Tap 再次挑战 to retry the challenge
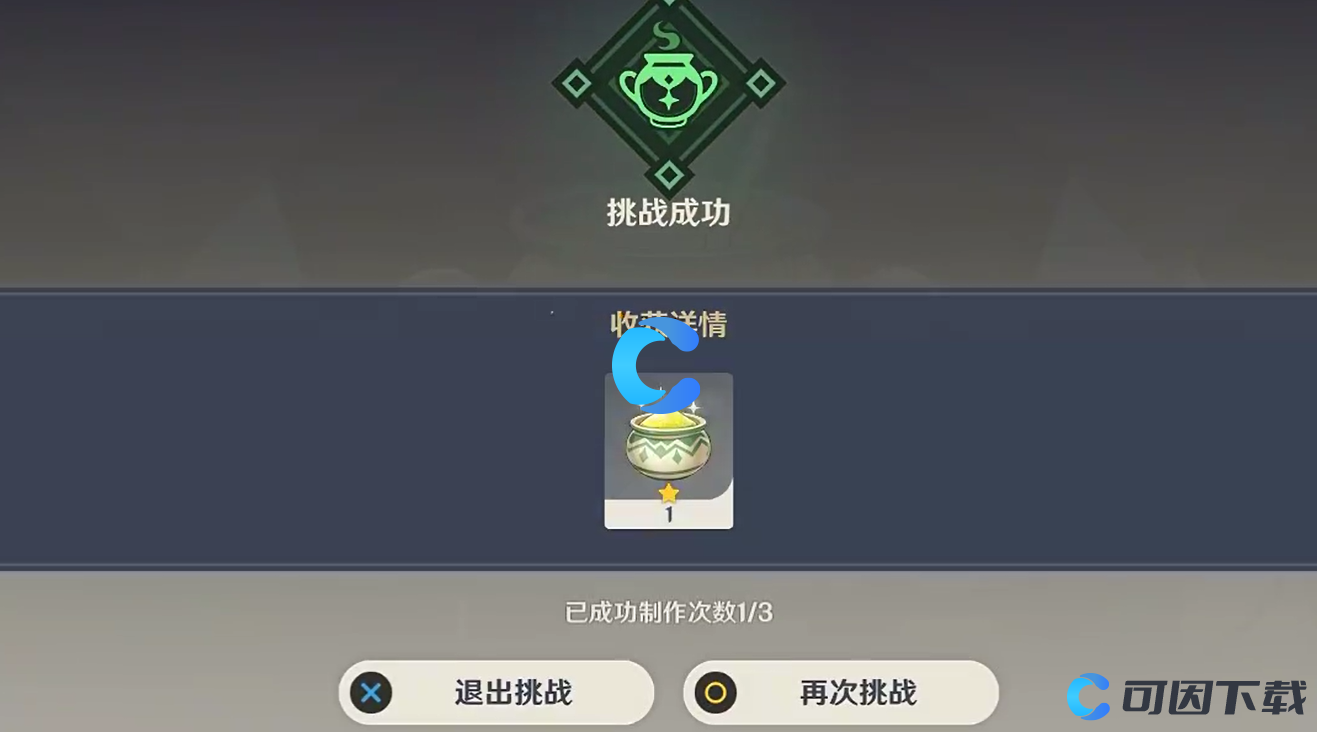The image size is (1317, 732). (841, 692)
